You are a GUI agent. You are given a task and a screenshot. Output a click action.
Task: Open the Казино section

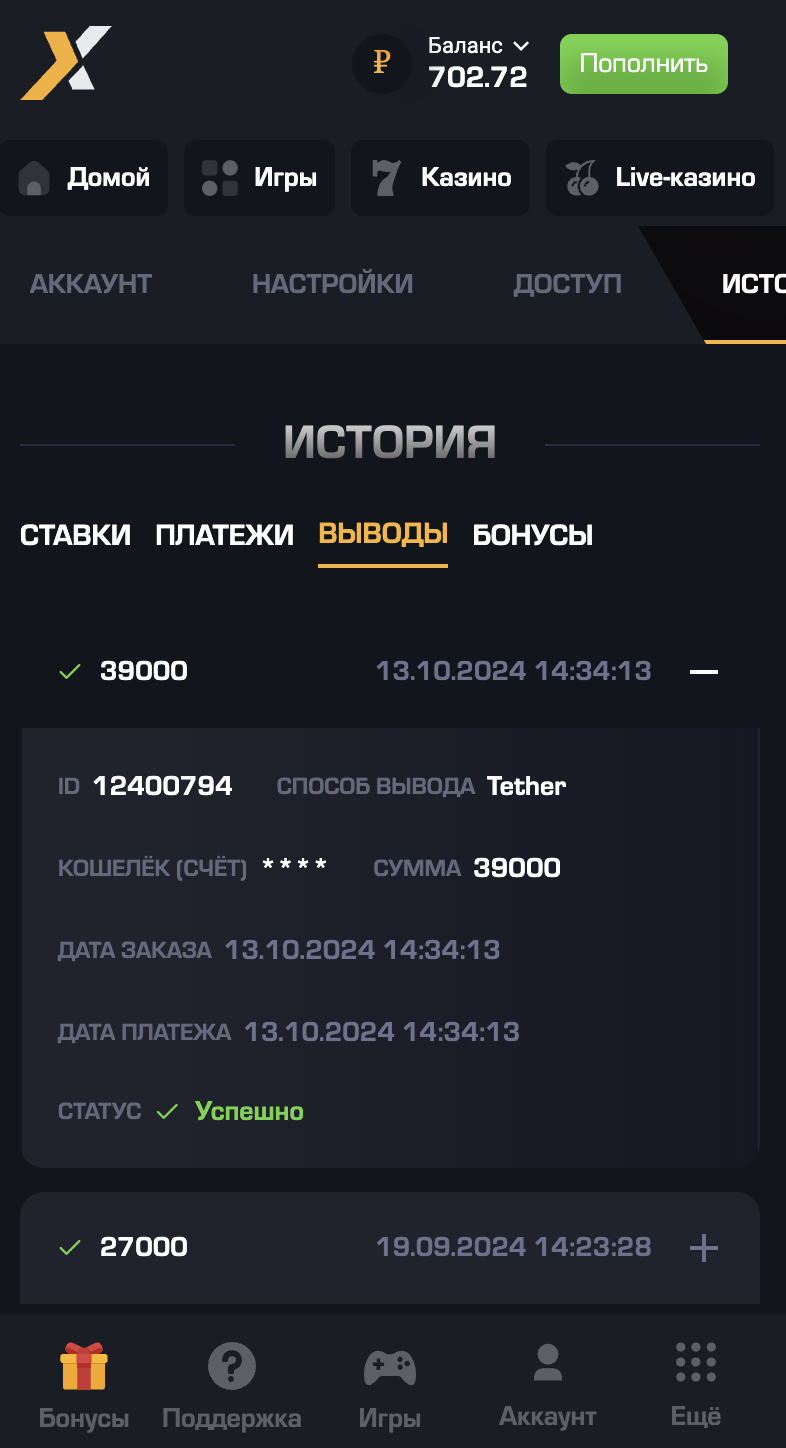pyautogui.click(x=440, y=178)
